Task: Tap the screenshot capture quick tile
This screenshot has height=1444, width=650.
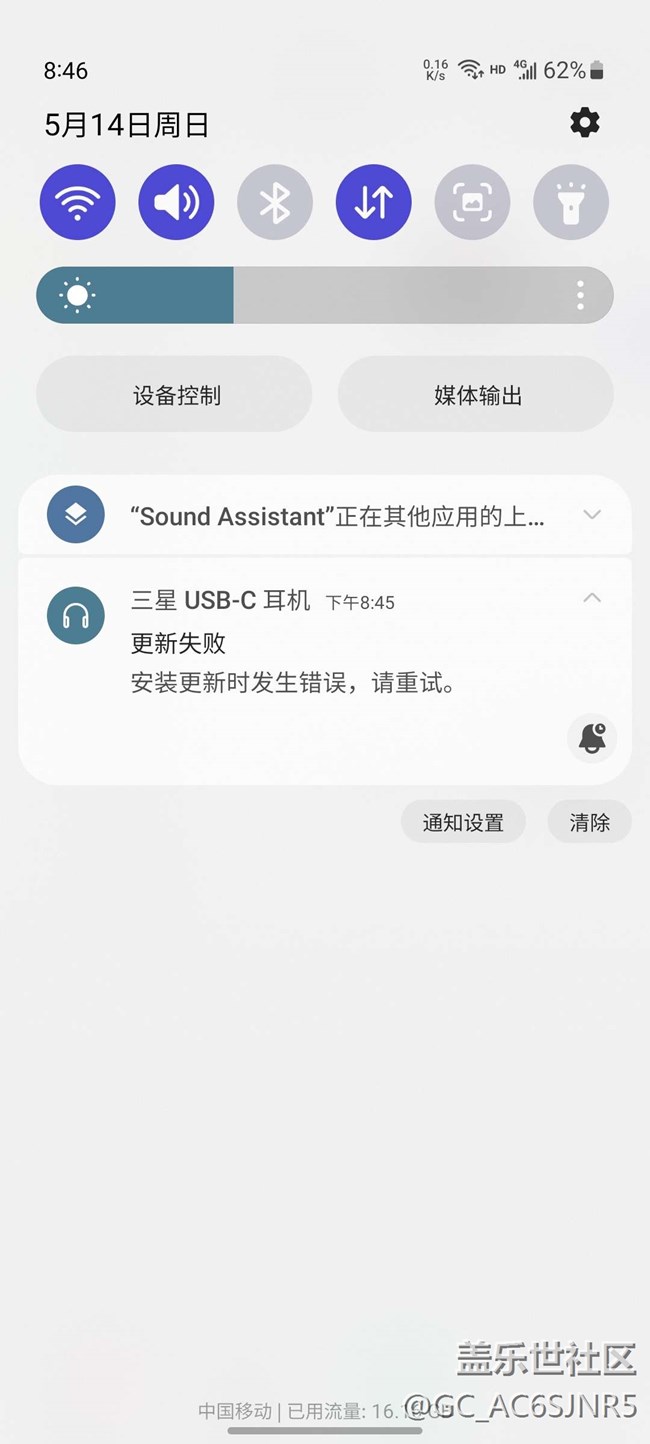Action: tap(472, 202)
